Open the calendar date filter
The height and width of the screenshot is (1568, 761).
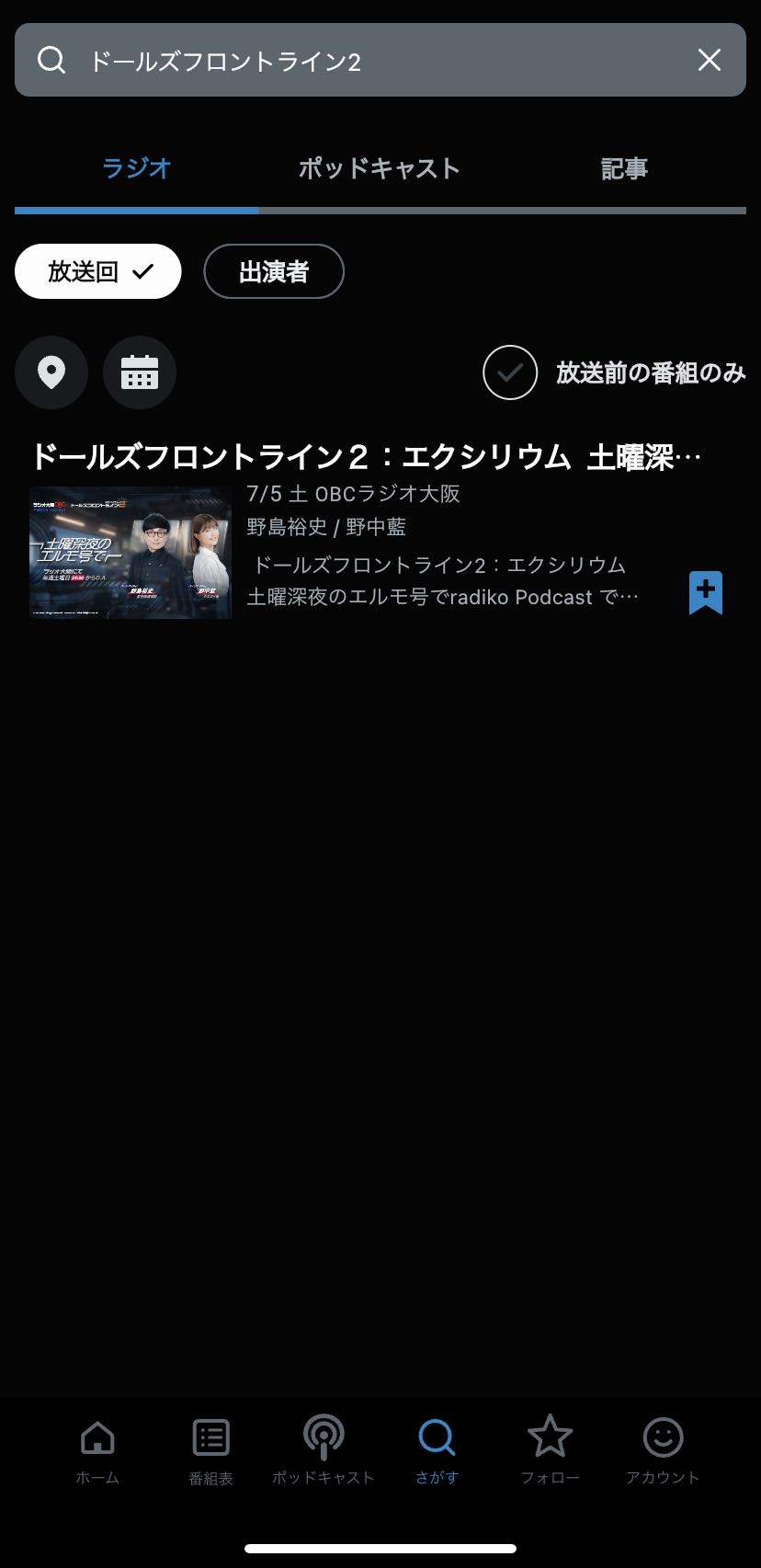coord(140,372)
